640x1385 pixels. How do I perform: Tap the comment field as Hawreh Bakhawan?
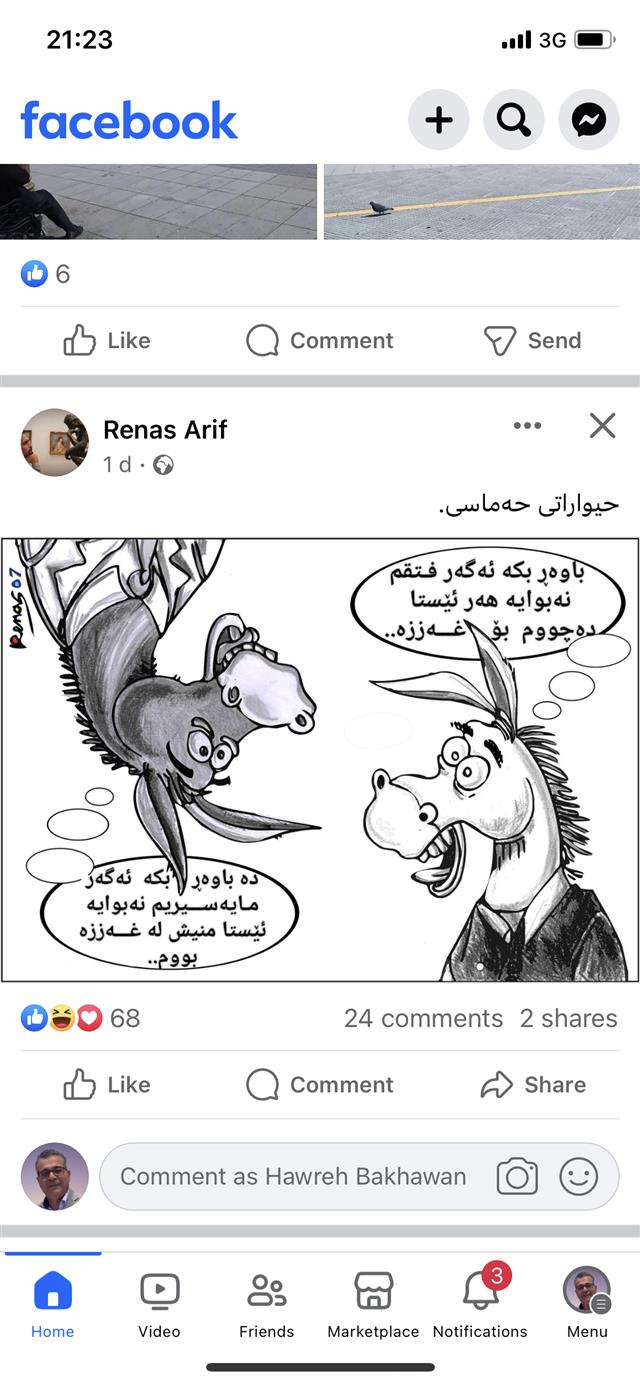point(293,1177)
